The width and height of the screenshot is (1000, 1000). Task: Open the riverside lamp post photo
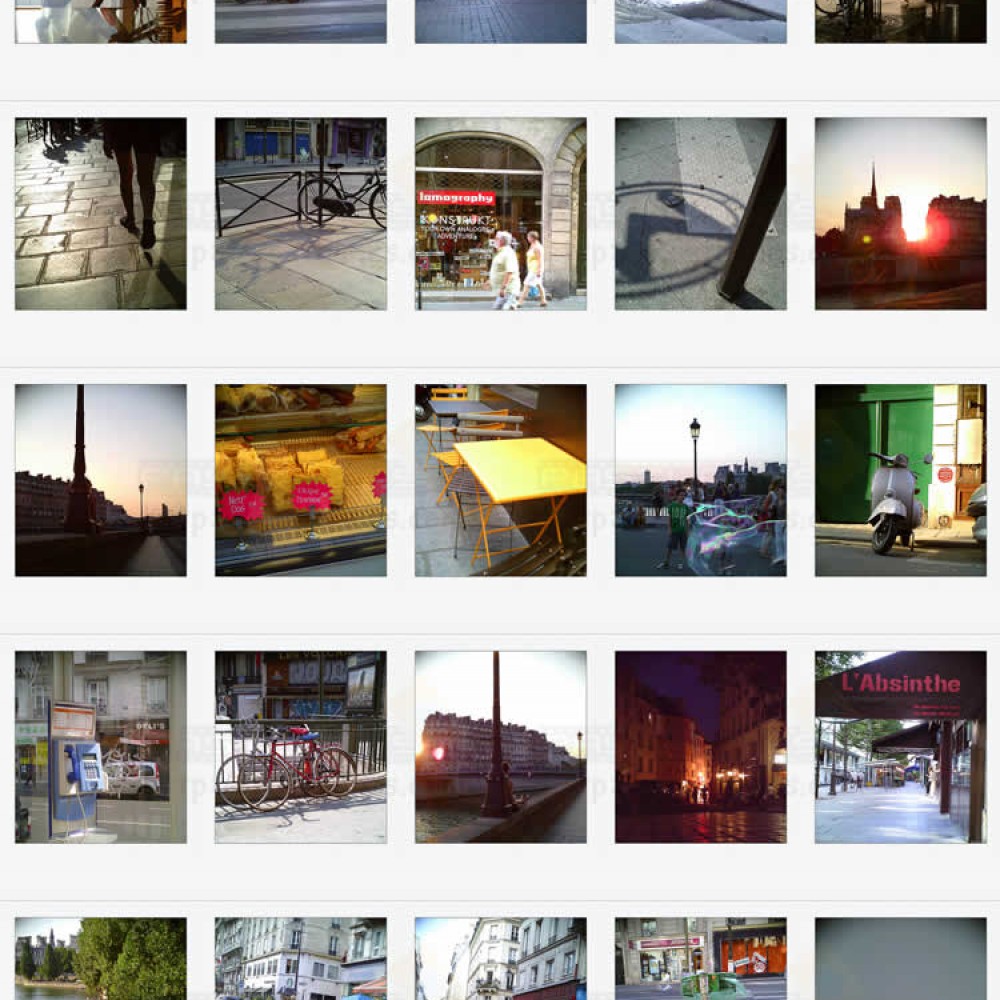(500, 747)
